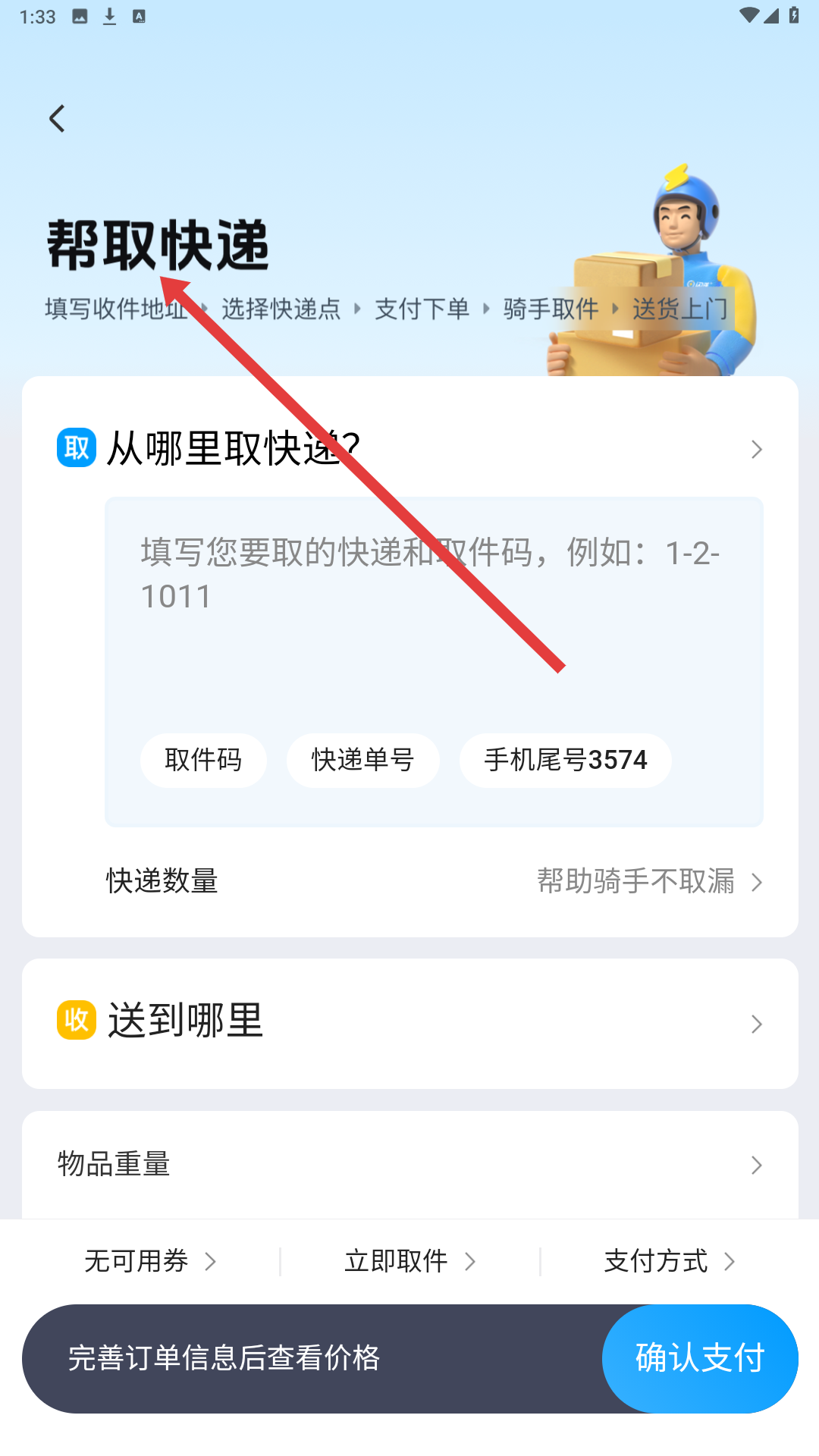Open the 送到哪里 delivery address row
819x1456 pixels.
pos(409,1022)
